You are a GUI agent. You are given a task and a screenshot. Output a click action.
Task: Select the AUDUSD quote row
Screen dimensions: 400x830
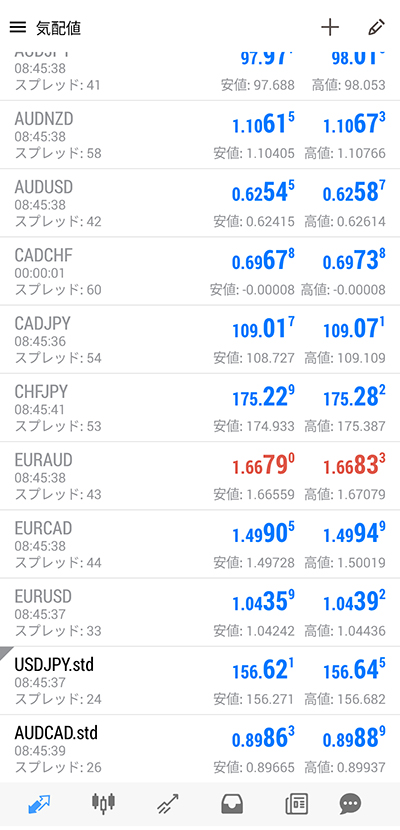coord(200,203)
